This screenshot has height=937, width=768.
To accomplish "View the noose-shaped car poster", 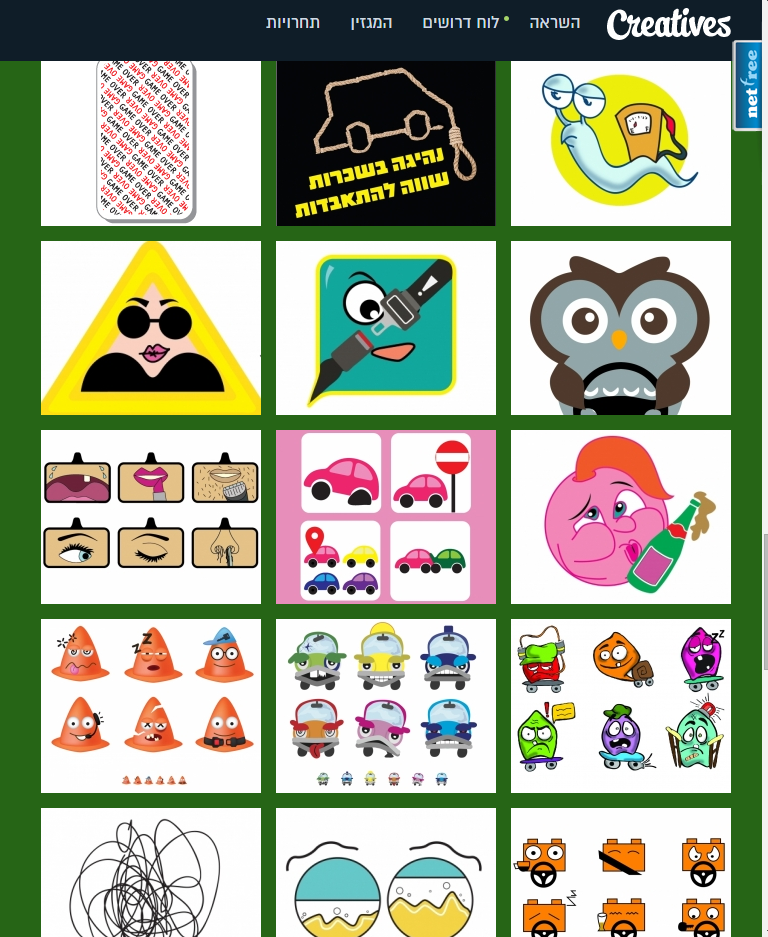I will [385, 143].
